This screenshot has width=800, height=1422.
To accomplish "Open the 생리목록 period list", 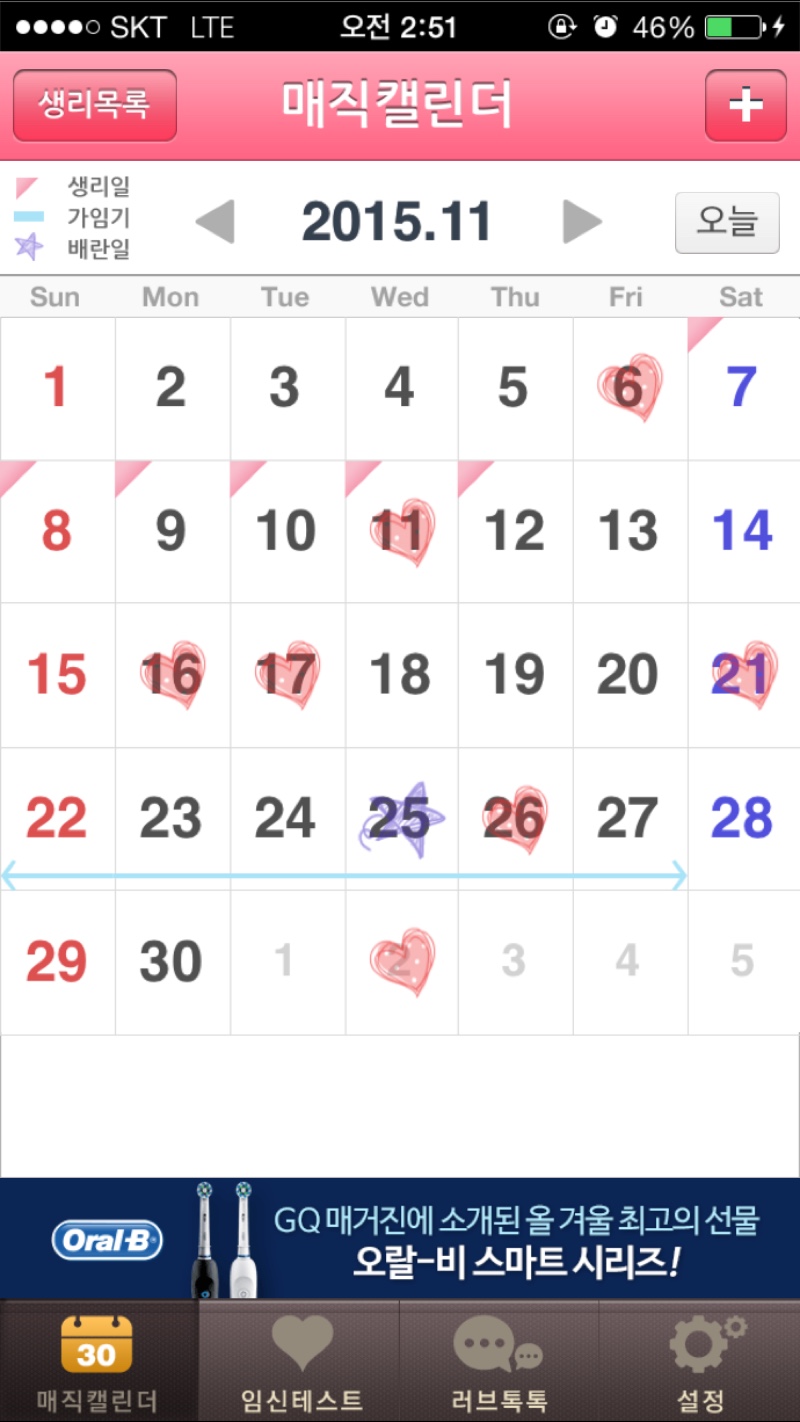I will tap(95, 105).
